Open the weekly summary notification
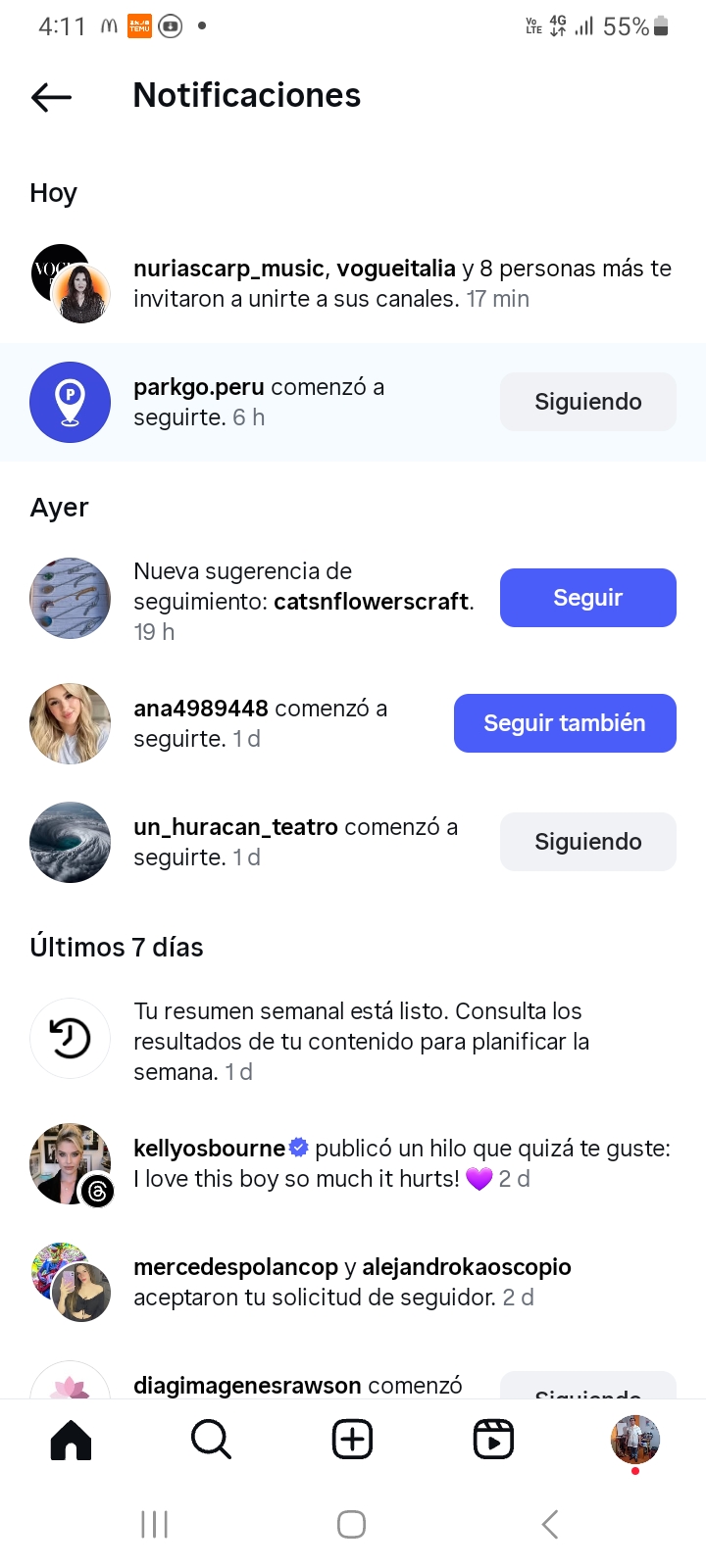706x1568 pixels. [x=361, y=1041]
